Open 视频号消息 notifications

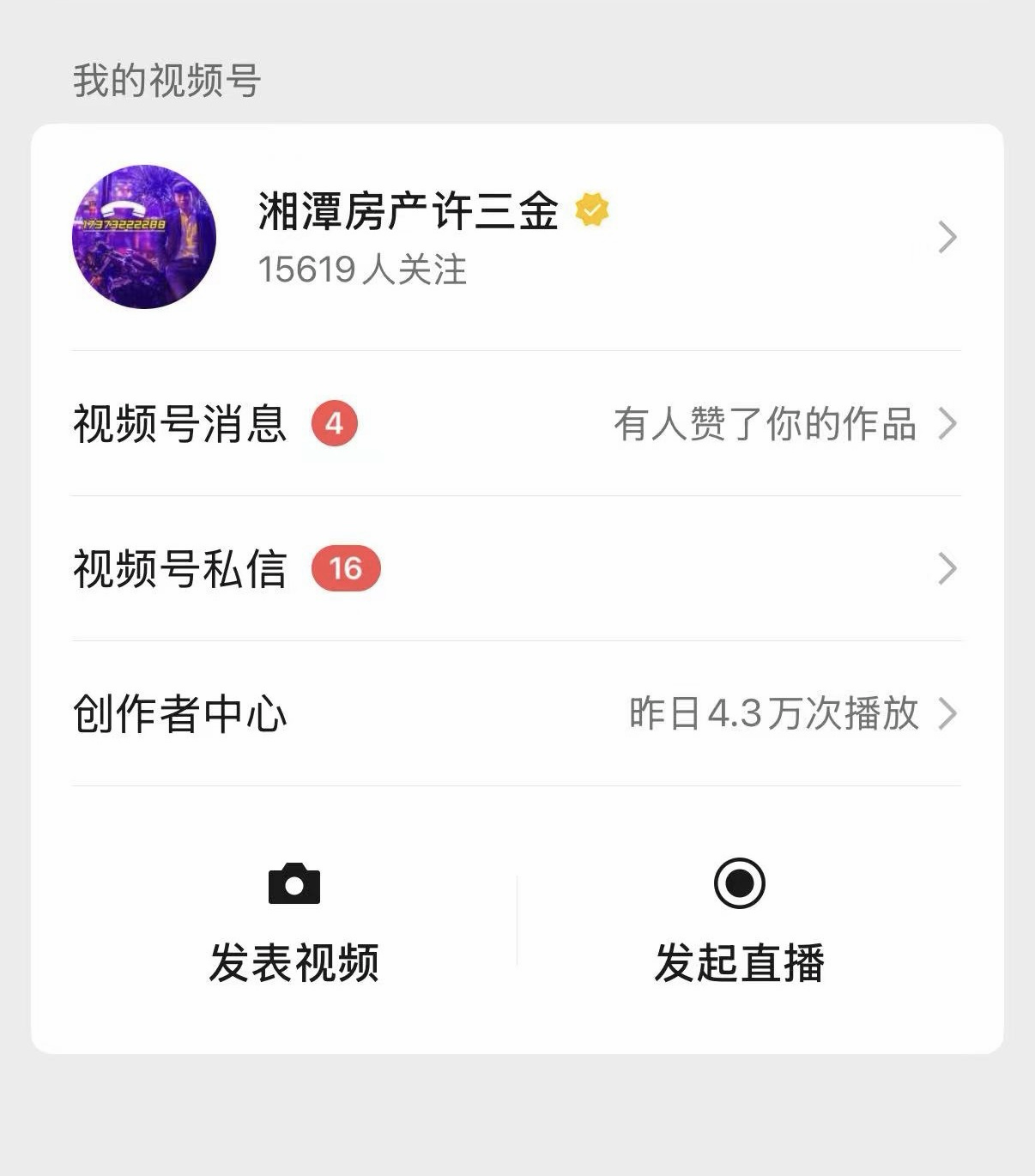click(180, 424)
